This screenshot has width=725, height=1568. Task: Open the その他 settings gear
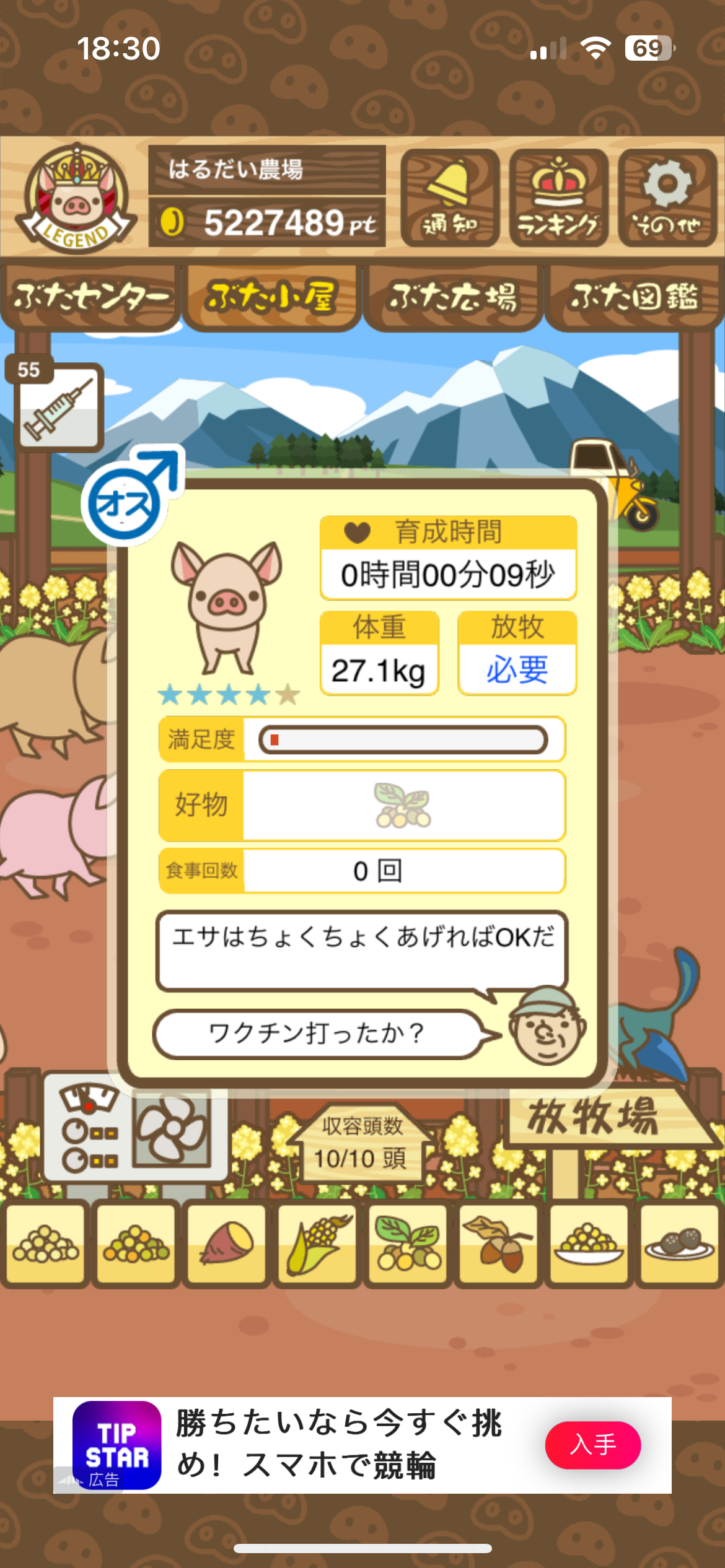667,198
